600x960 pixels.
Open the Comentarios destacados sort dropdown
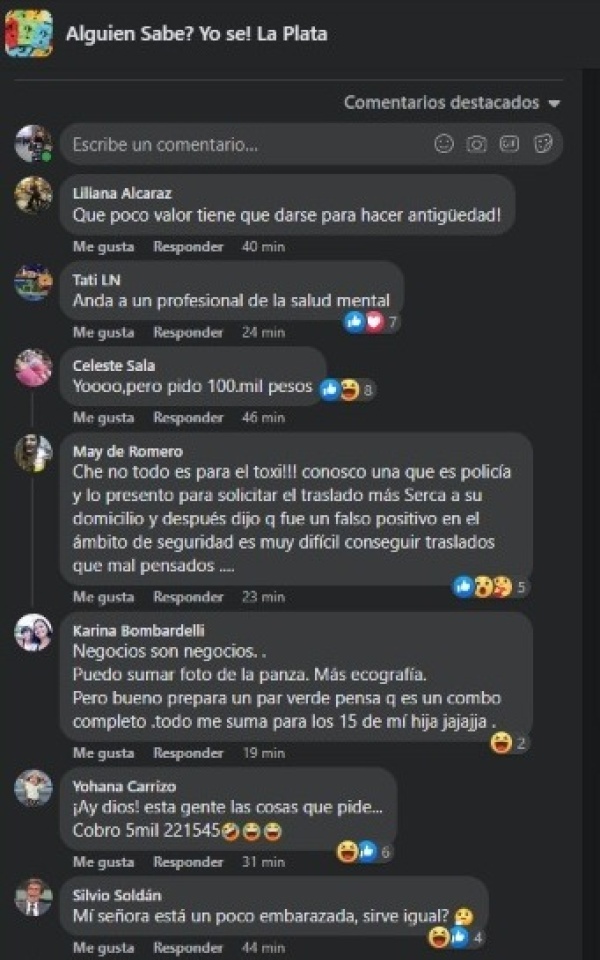(x=452, y=103)
